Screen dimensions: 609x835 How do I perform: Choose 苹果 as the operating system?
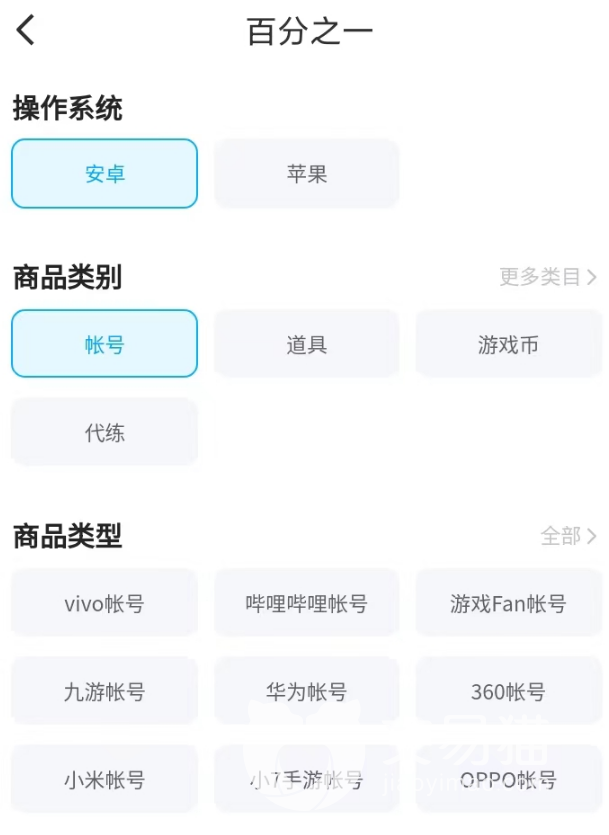(x=306, y=174)
